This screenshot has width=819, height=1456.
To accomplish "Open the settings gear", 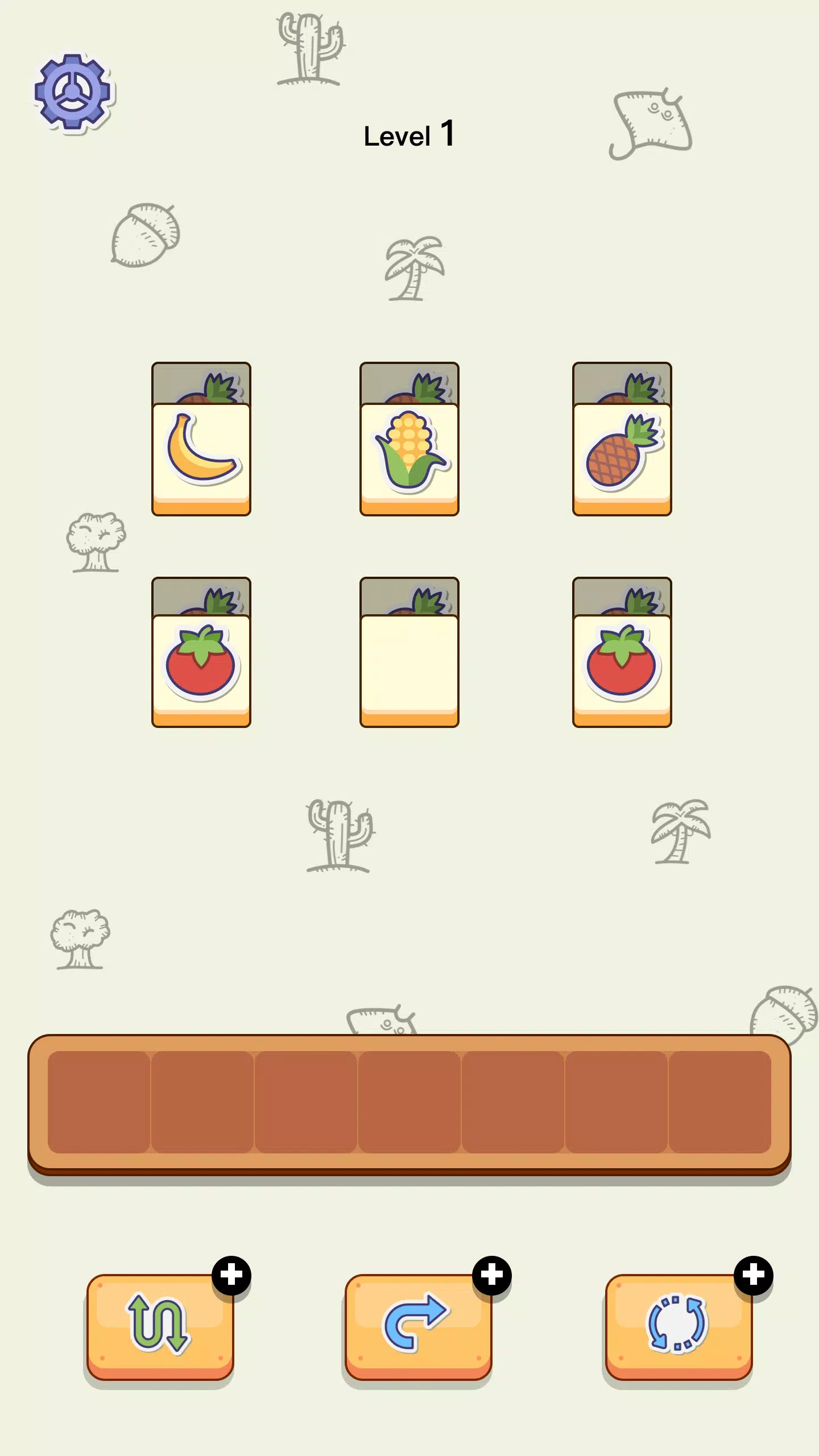I will (x=73, y=92).
